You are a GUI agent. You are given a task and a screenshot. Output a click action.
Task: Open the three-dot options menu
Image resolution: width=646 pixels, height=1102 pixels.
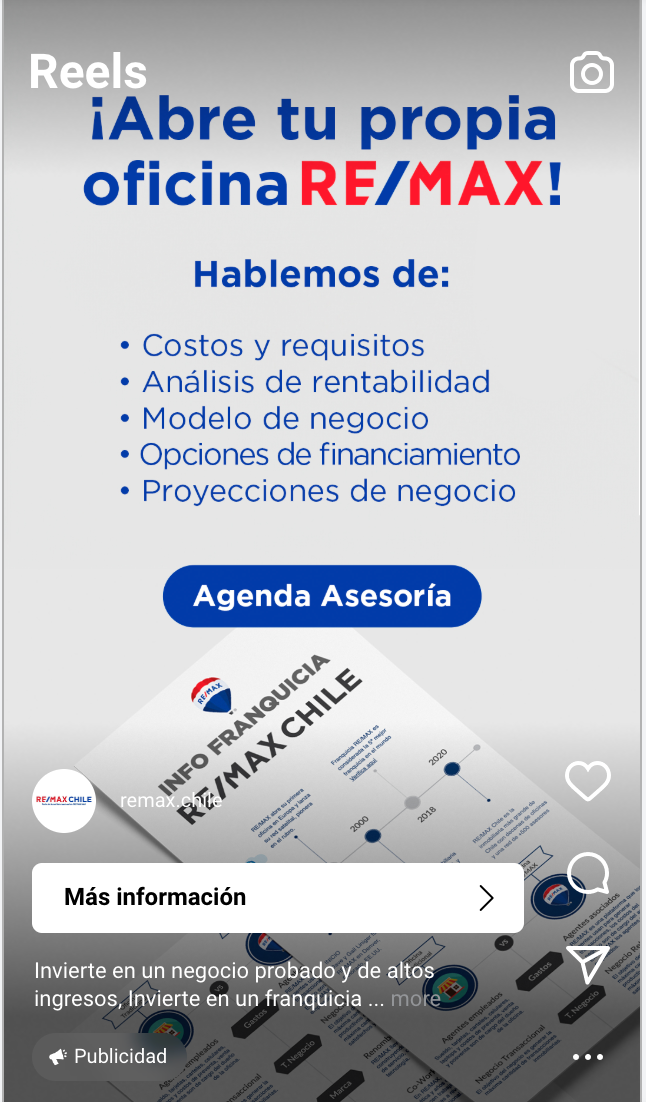click(x=588, y=1057)
